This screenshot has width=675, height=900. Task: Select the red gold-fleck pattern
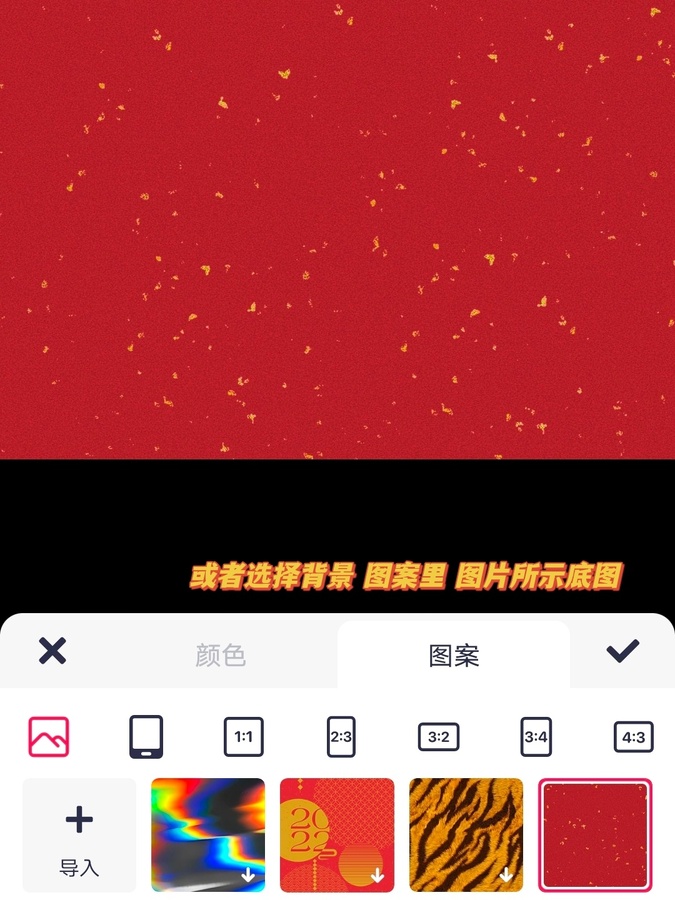(595, 835)
